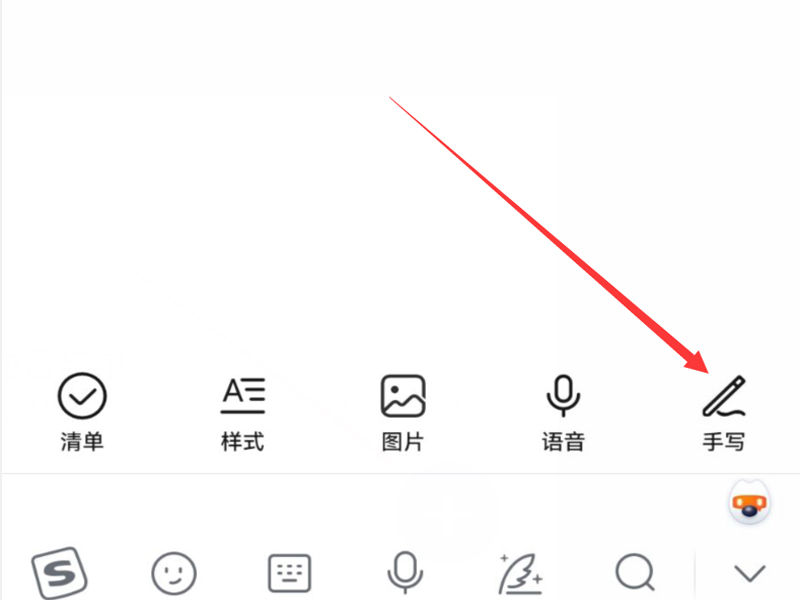Open the keyboard search magnifier
The height and width of the screenshot is (600, 800).
[x=634, y=572]
